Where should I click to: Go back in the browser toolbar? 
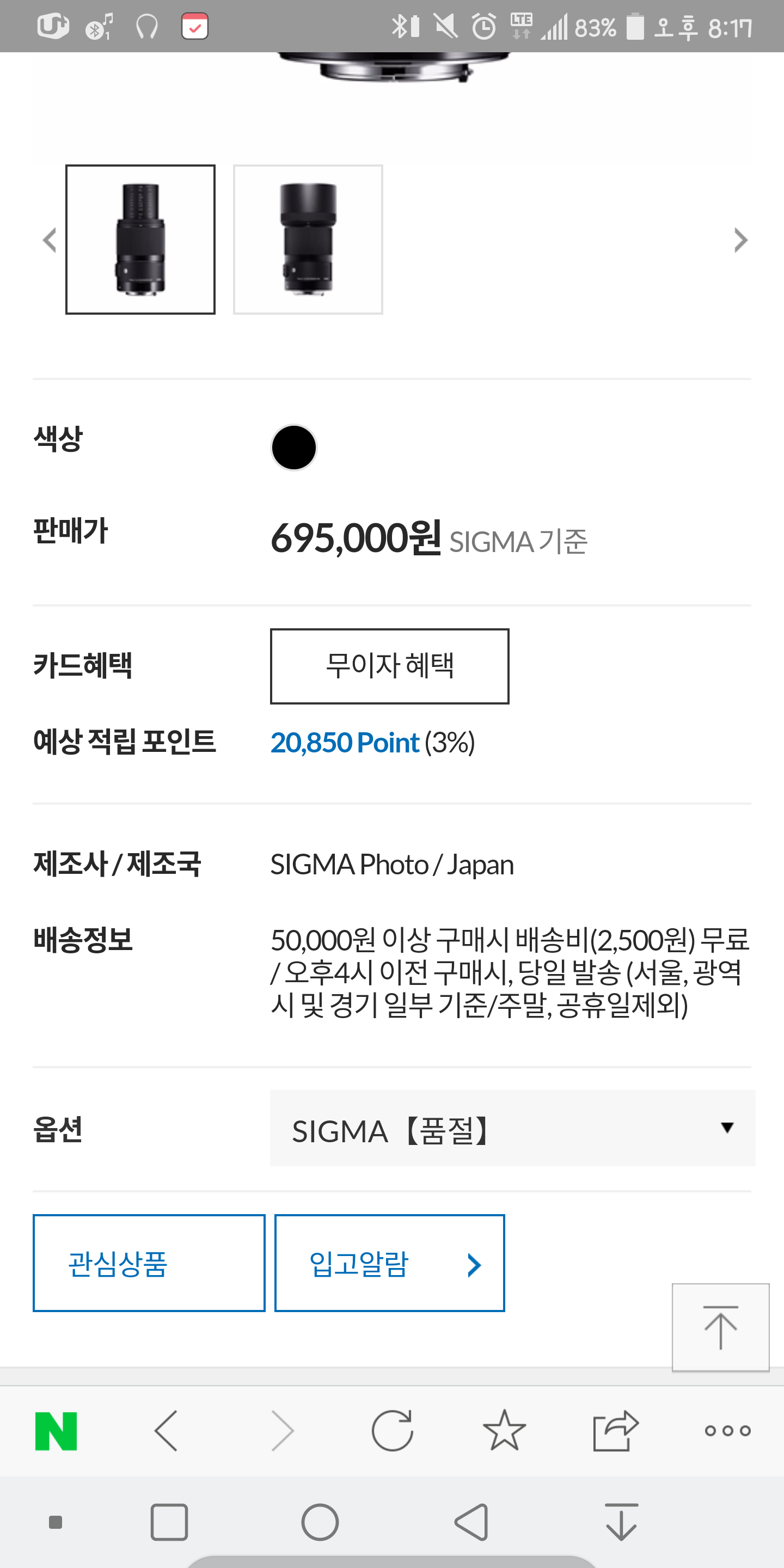tap(166, 1430)
